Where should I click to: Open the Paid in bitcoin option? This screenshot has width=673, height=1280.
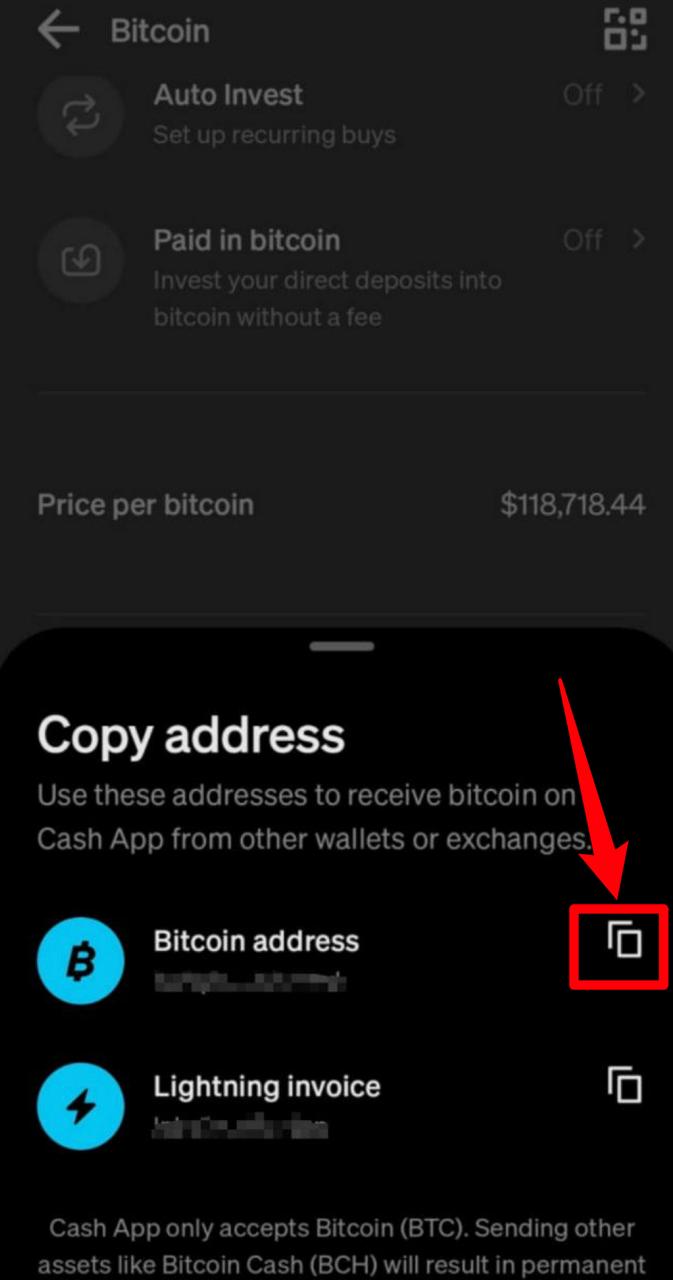pyautogui.click(x=340, y=277)
